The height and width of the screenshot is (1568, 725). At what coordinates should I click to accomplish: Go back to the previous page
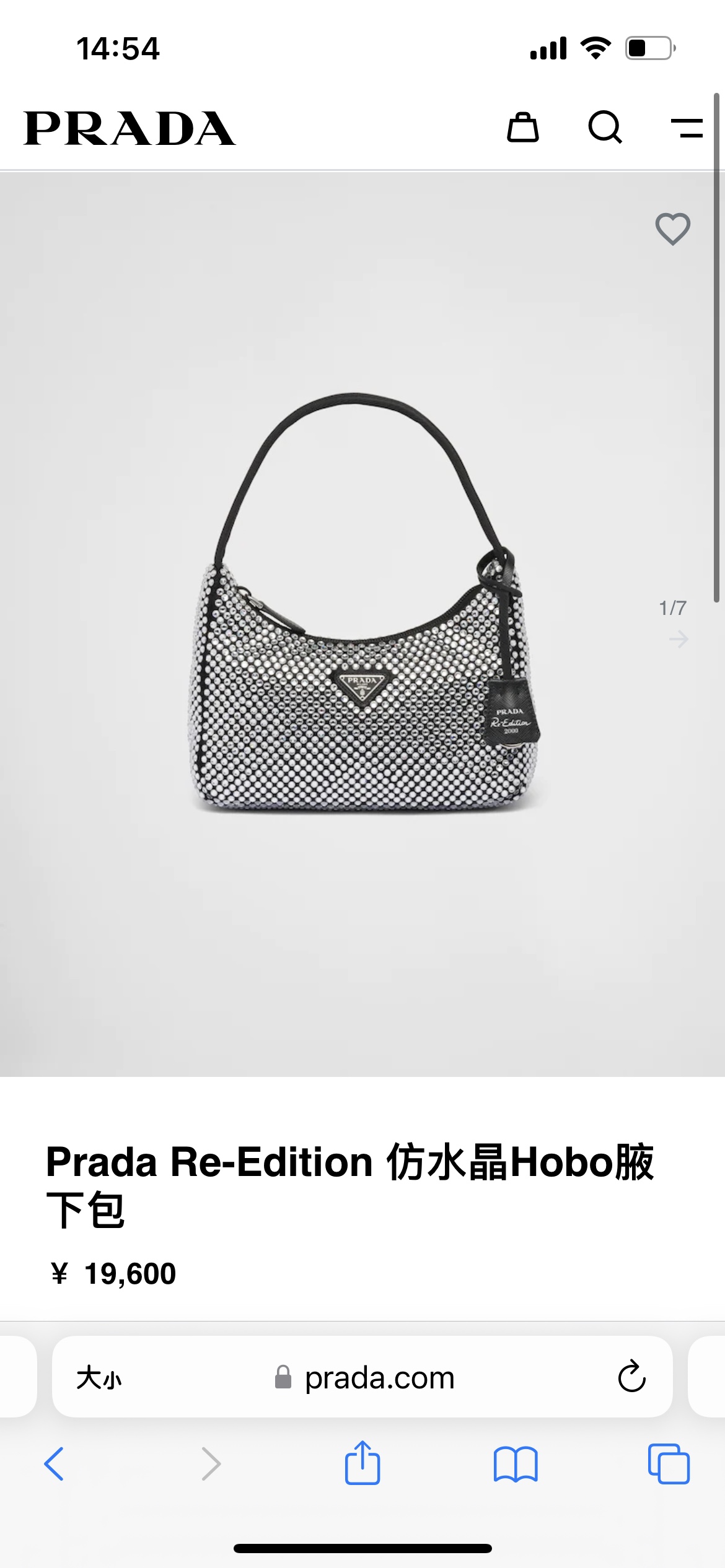pyautogui.click(x=54, y=1464)
